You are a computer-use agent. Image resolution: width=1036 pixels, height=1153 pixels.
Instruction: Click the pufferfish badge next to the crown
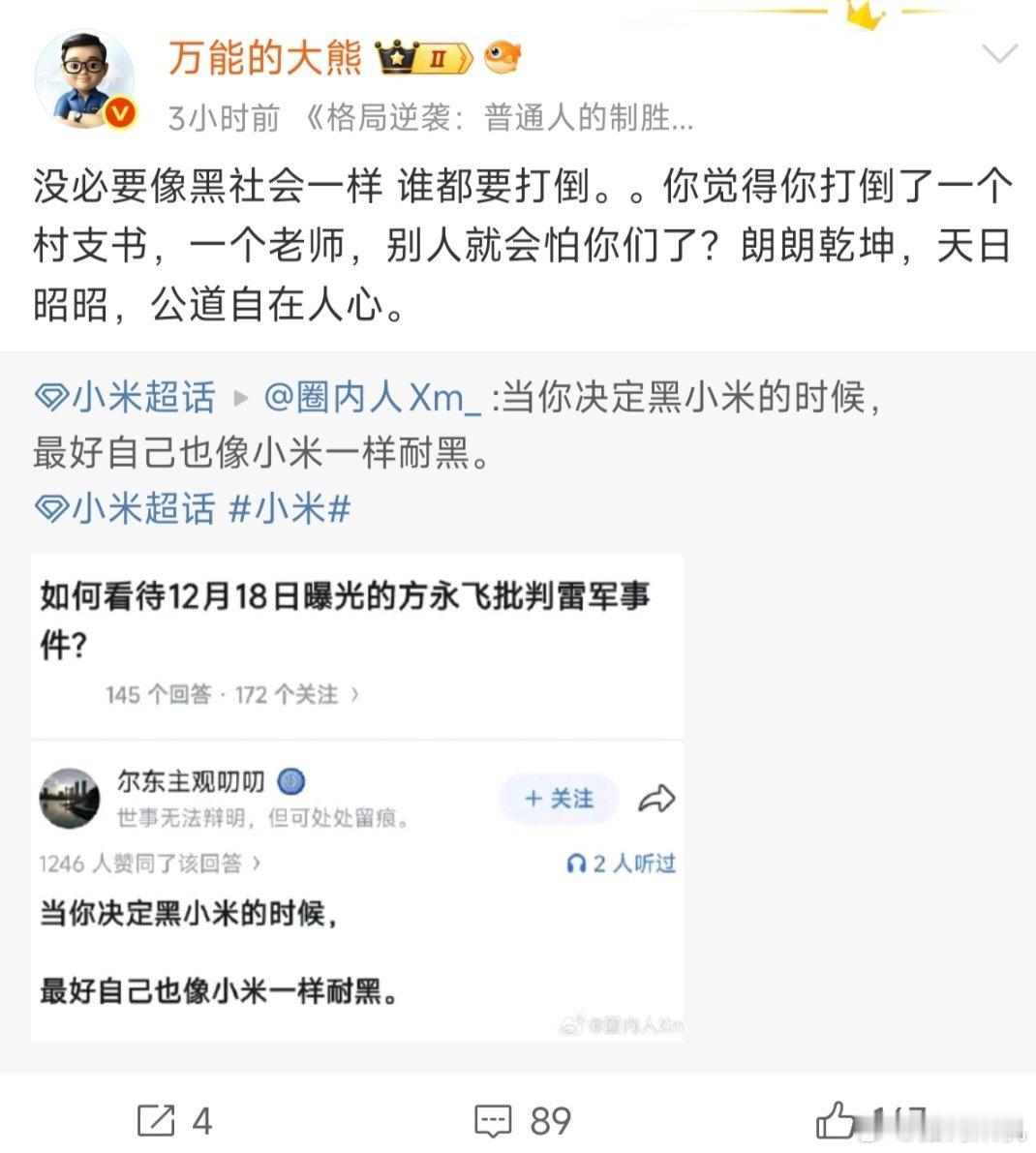[503, 58]
